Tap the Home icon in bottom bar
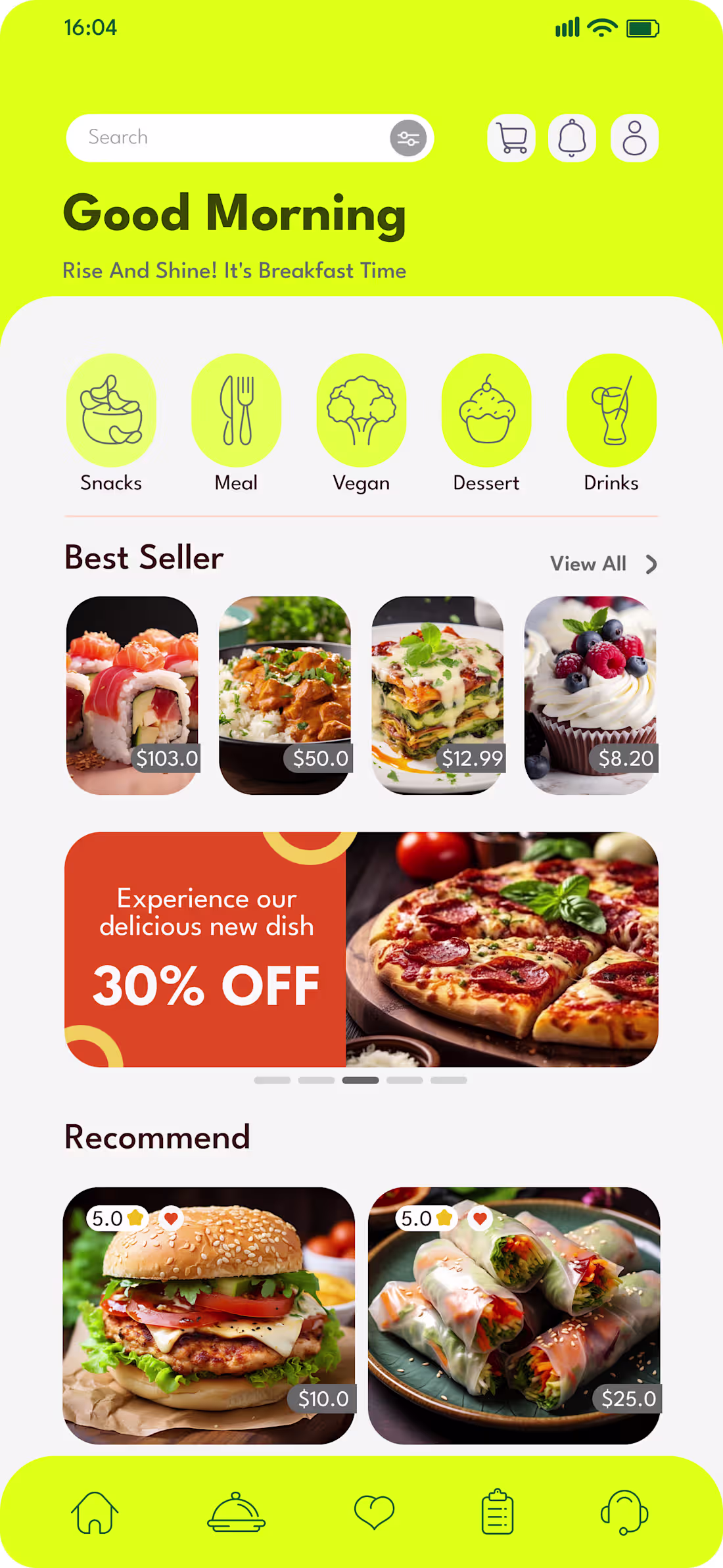 95,1512
